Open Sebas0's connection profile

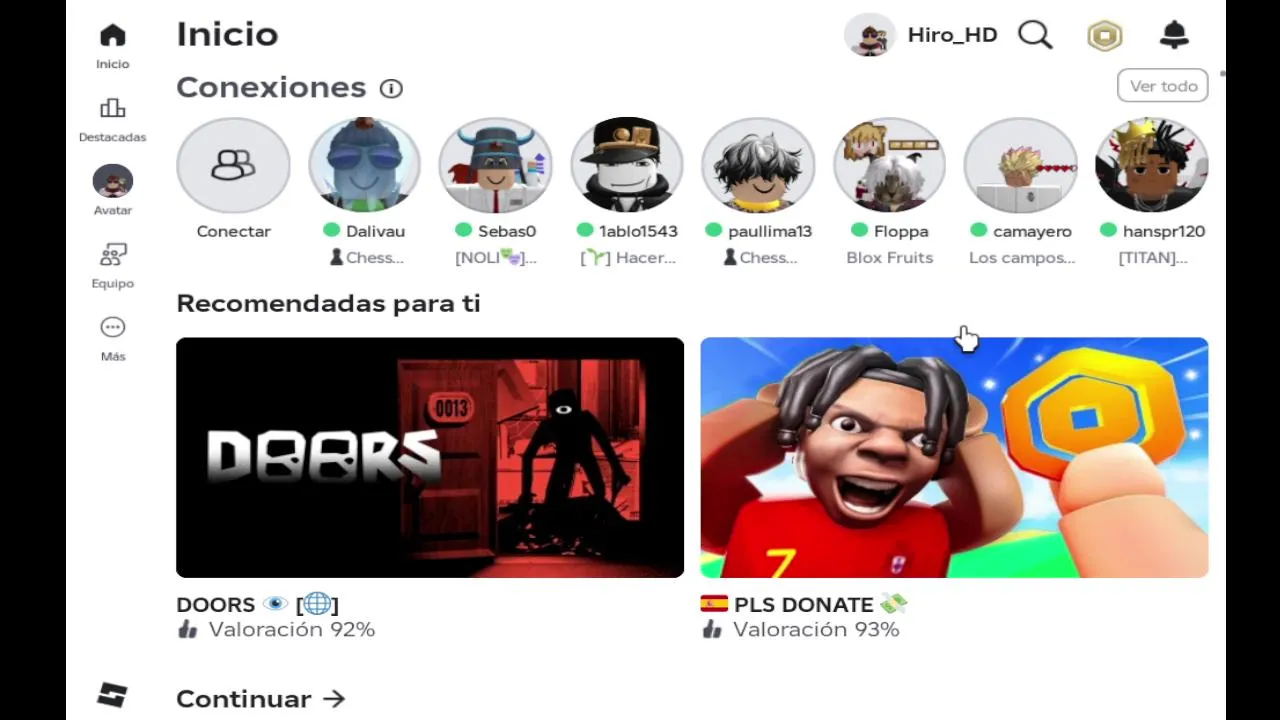click(x=495, y=166)
